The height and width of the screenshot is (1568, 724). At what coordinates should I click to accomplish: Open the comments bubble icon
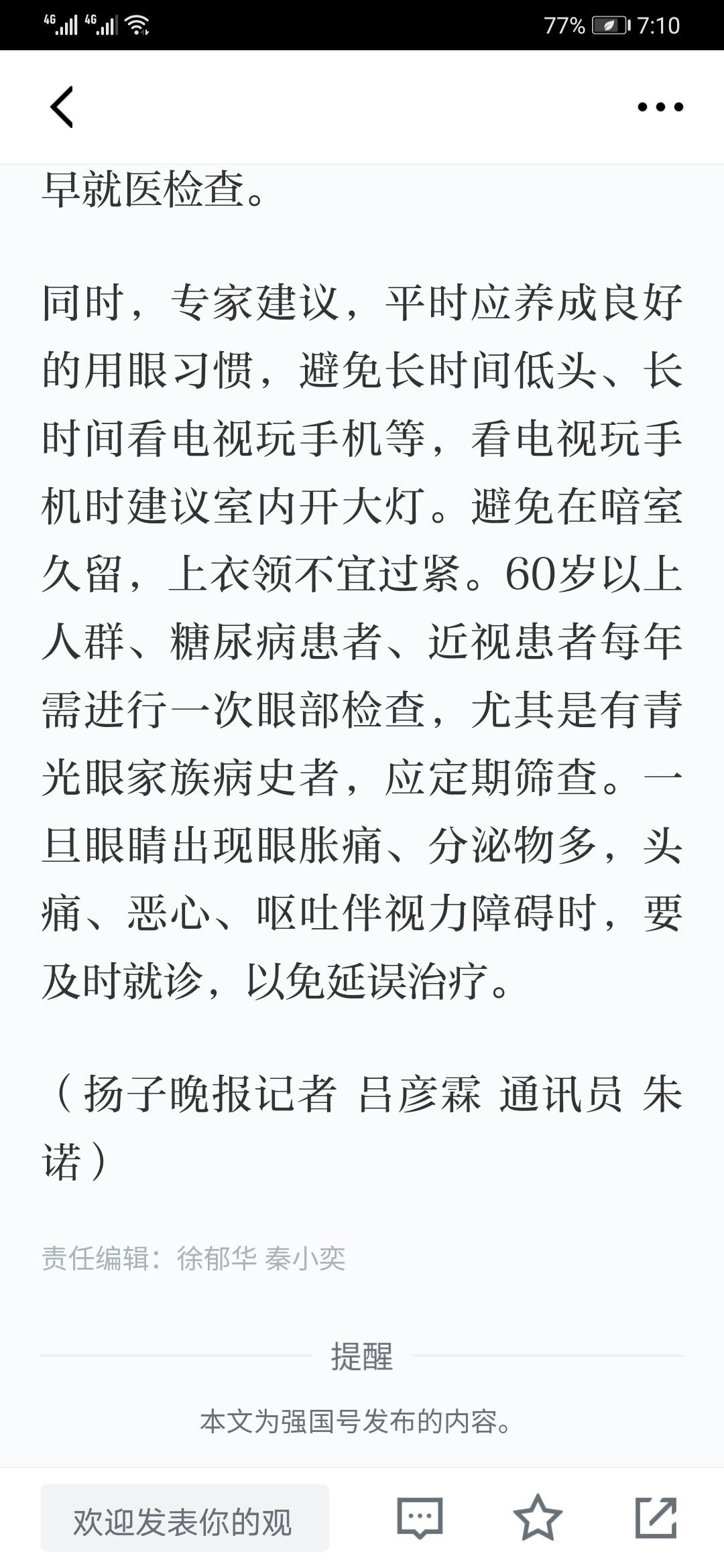point(420,1518)
